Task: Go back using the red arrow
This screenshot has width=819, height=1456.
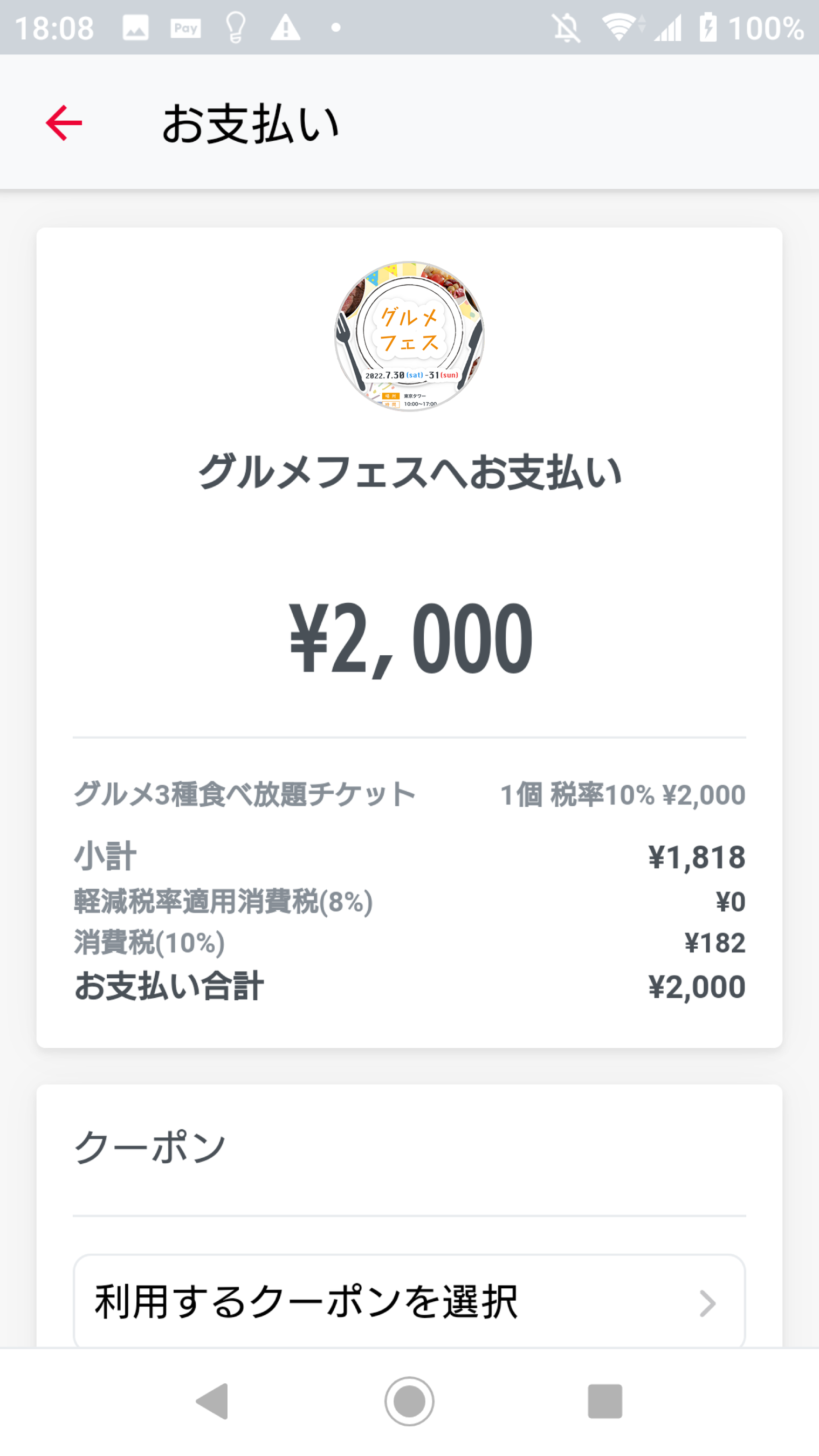Action: 64,122
